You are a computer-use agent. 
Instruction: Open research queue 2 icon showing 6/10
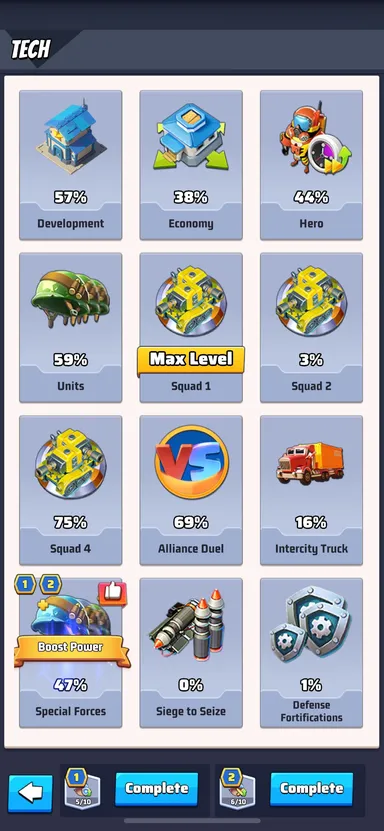(237, 790)
